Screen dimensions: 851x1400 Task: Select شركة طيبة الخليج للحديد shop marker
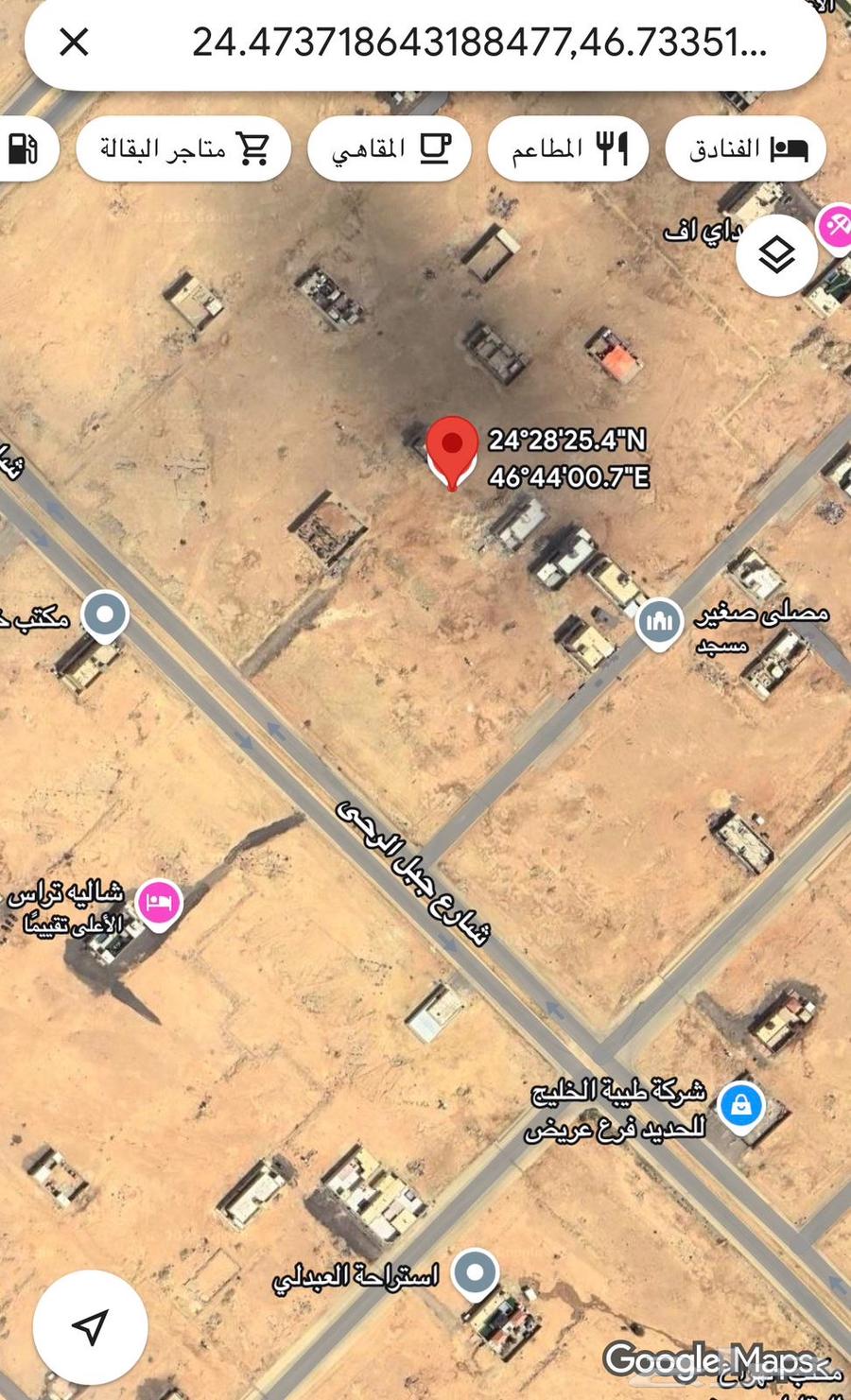coord(741,1104)
